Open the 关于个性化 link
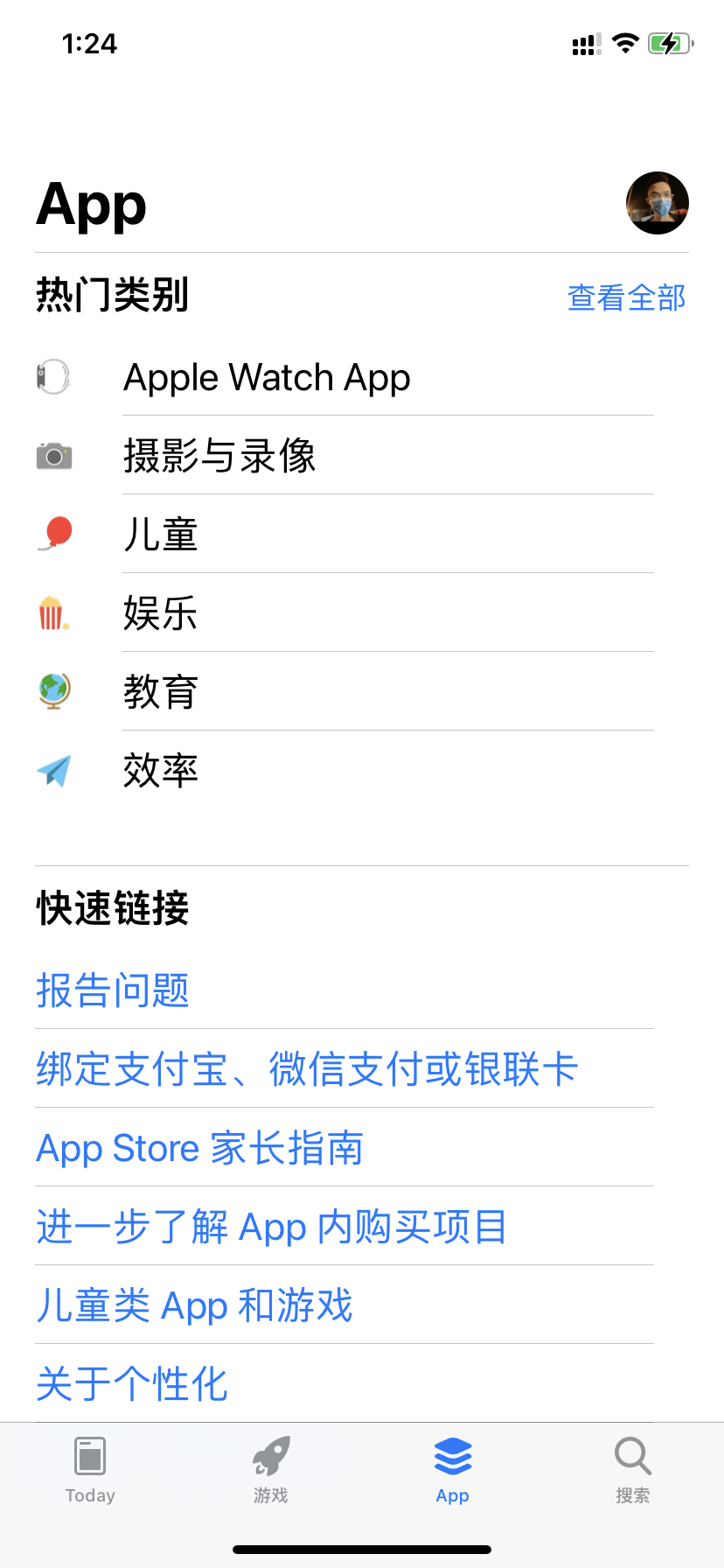This screenshot has height=1568, width=724. click(132, 1384)
